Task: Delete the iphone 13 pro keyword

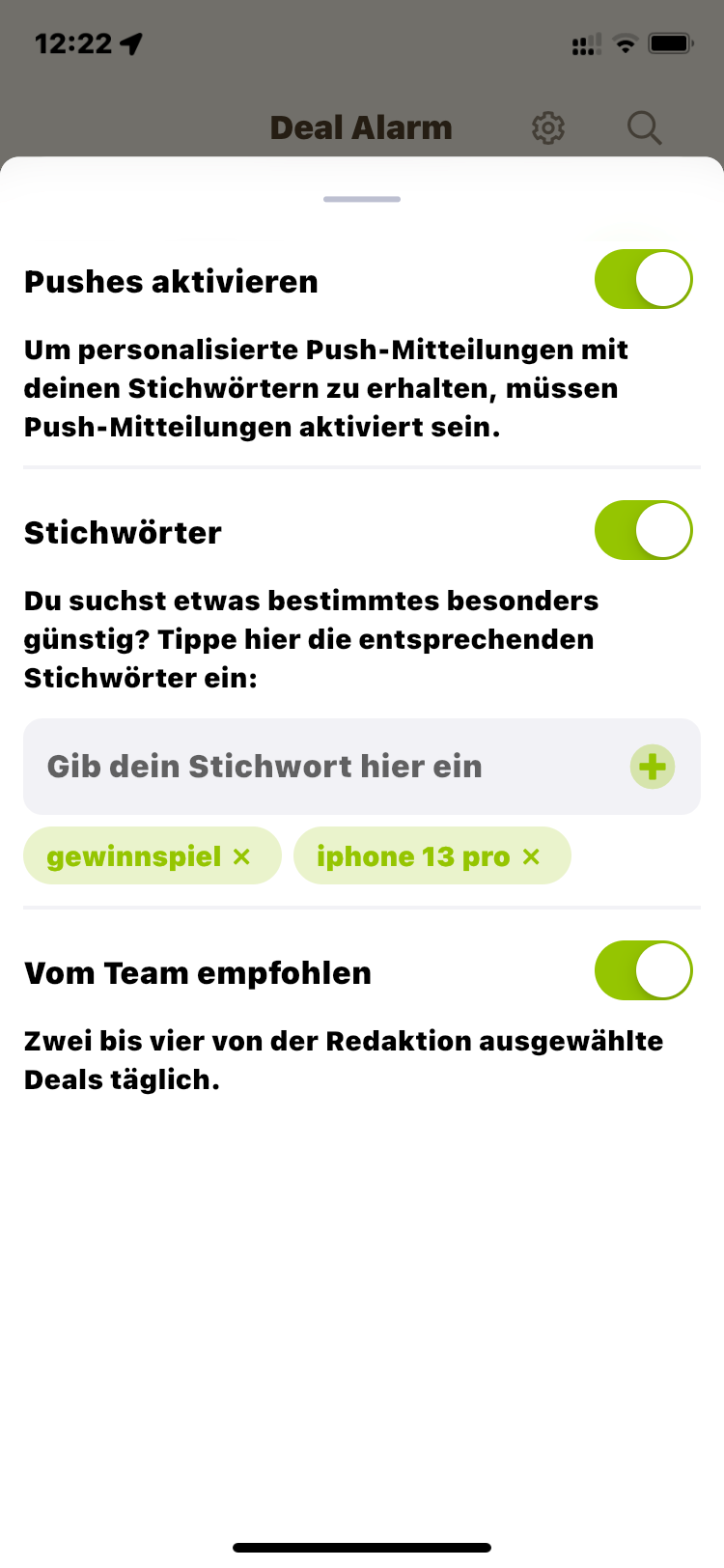Action: 532,856
